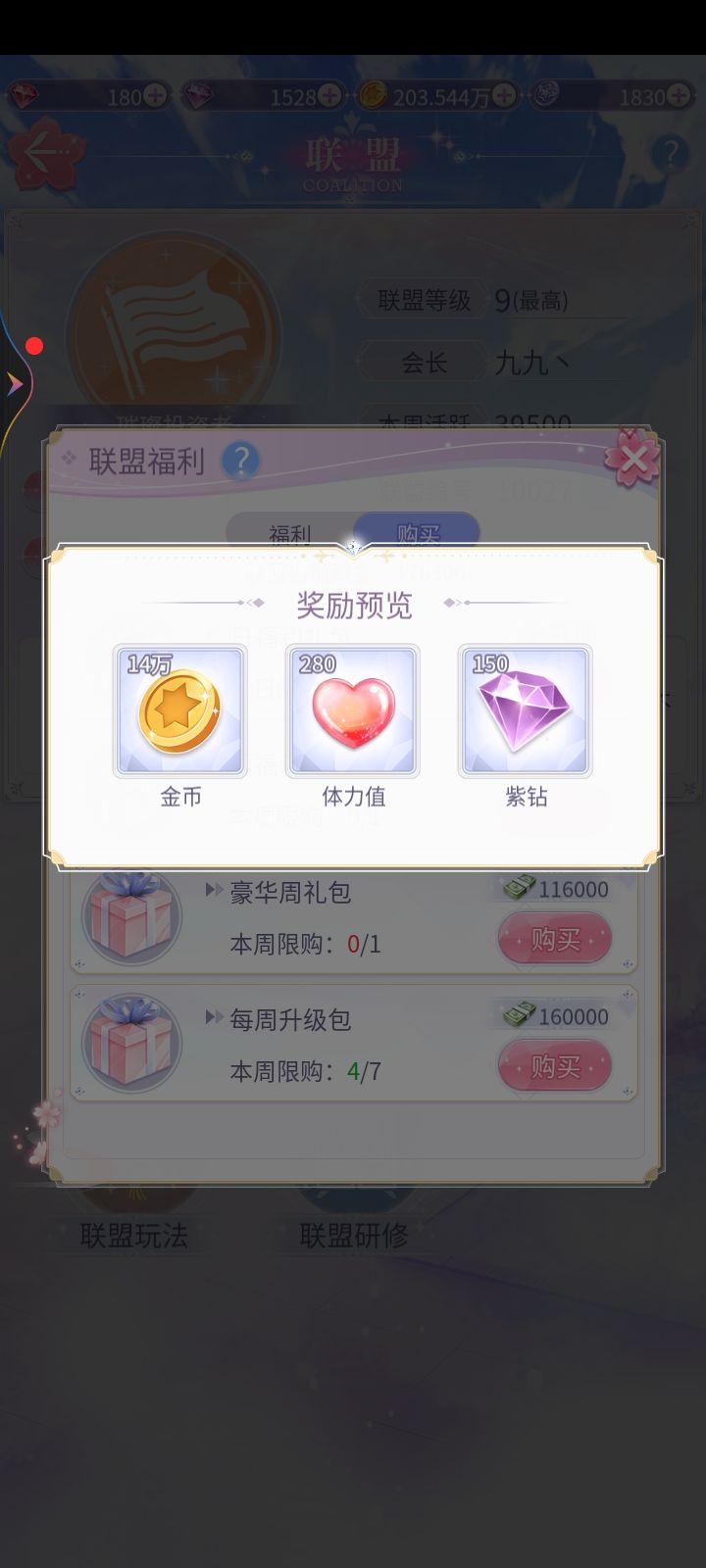The image size is (706, 1568).
Task: Switch to the 购买 tab
Action: tap(420, 530)
